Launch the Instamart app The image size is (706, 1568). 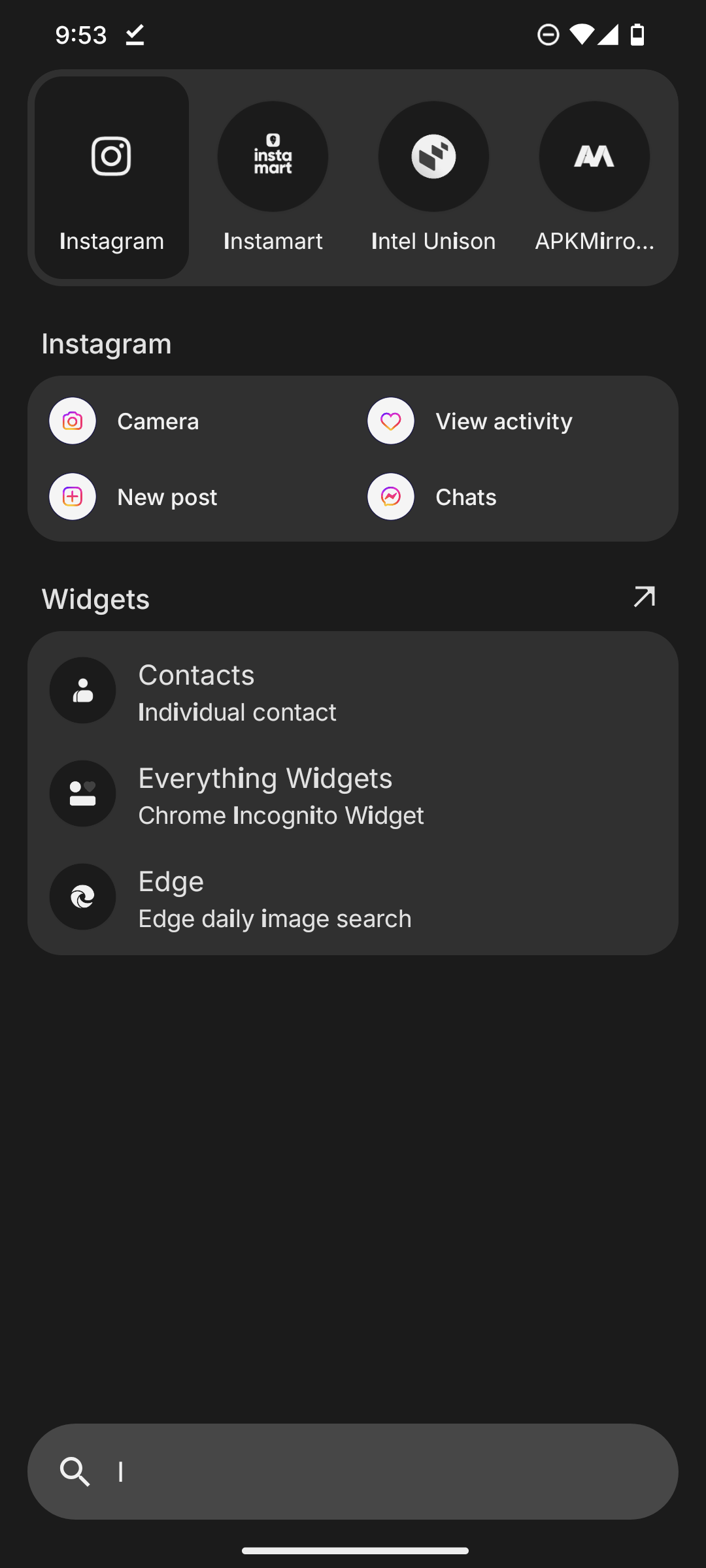click(273, 178)
